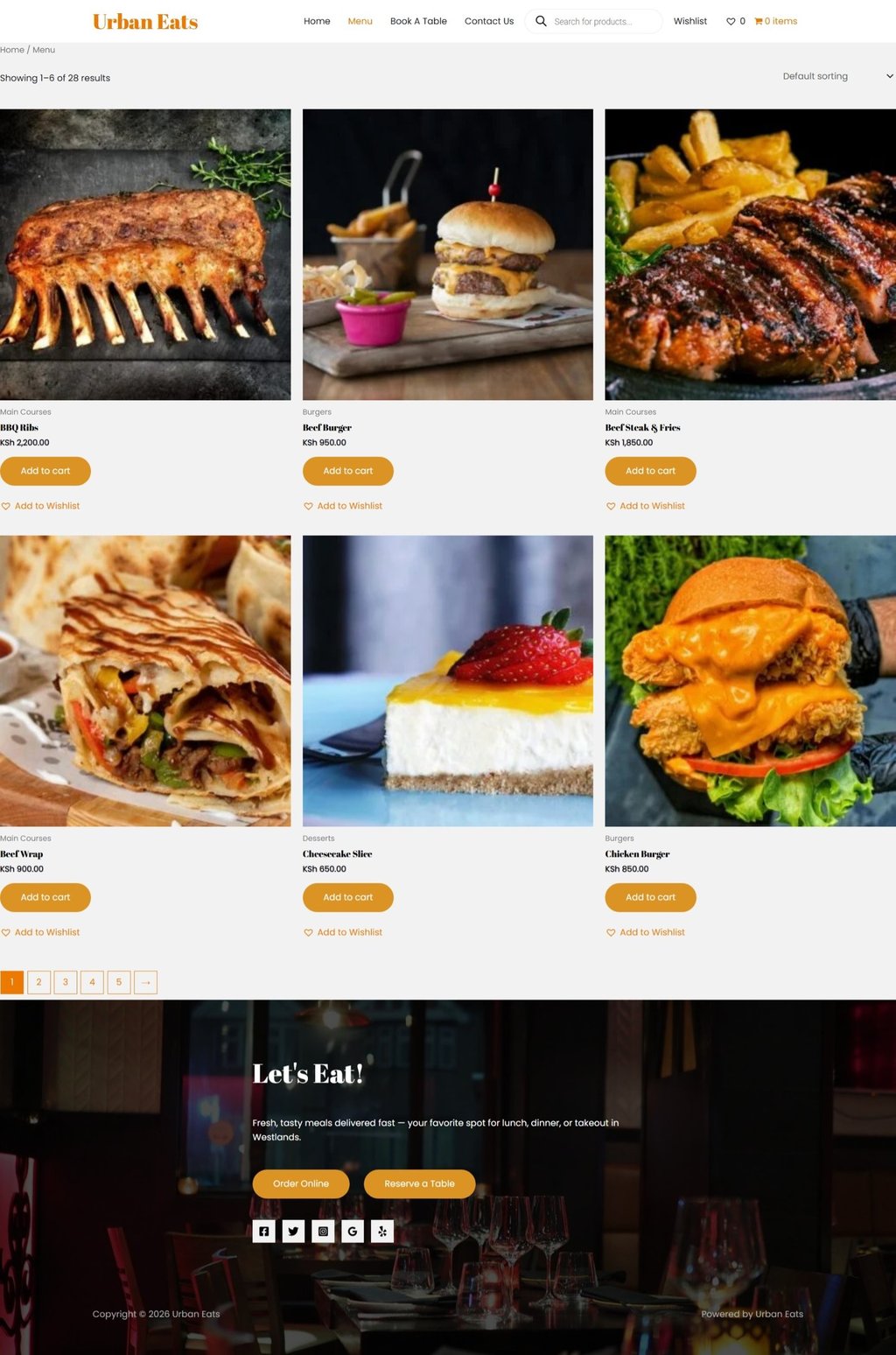Return to the Home page link
This screenshot has height=1355, width=896.
[317, 21]
